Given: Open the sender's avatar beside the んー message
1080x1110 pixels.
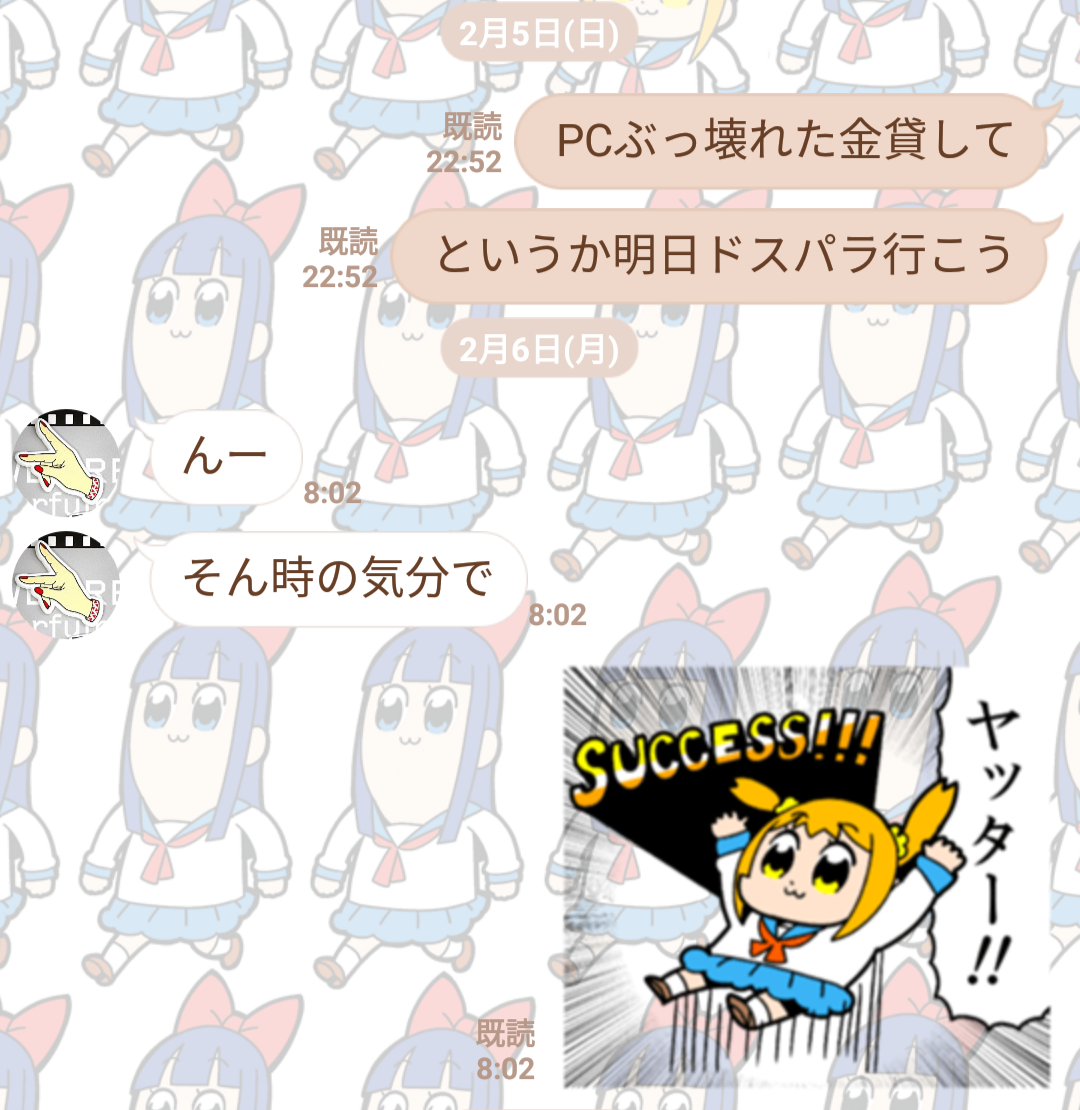Looking at the screenshot, I should point(66,461).
